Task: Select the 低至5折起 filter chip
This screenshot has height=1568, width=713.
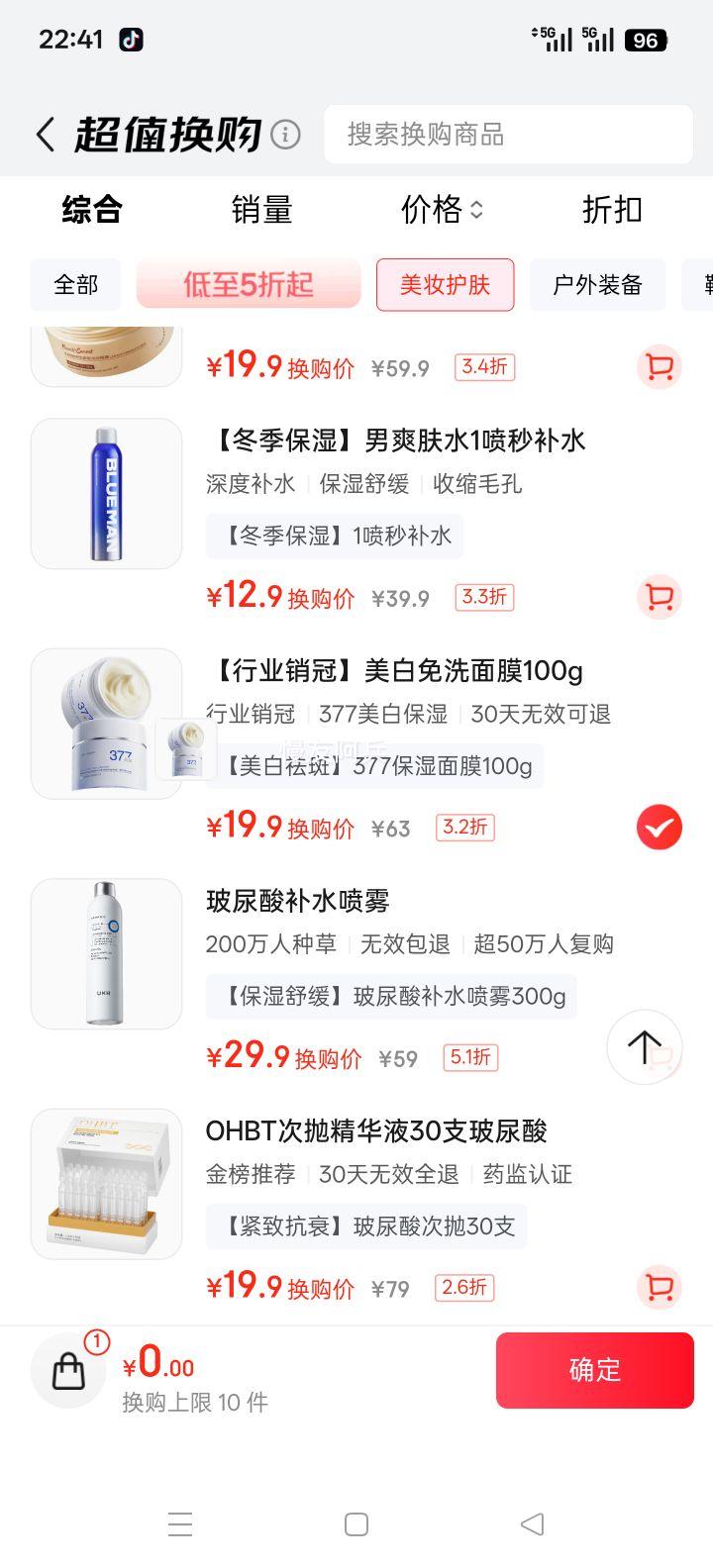Action: [x=249, y=285]
